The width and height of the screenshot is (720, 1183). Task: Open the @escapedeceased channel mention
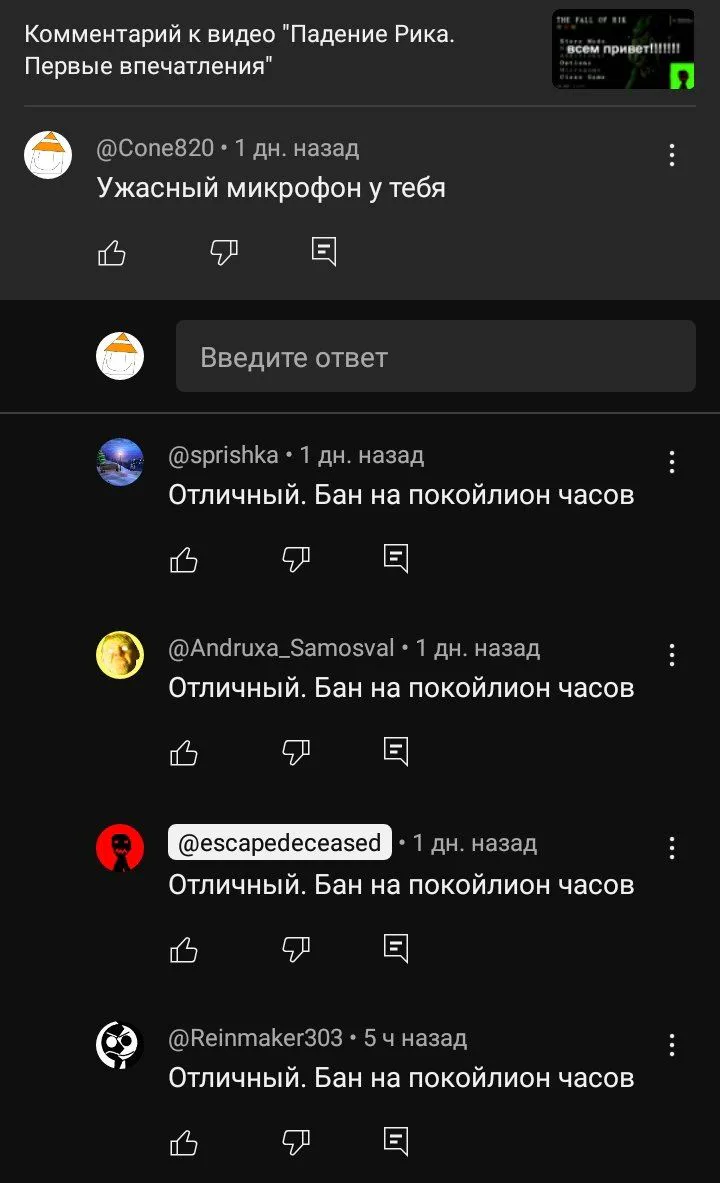[280, 843]
